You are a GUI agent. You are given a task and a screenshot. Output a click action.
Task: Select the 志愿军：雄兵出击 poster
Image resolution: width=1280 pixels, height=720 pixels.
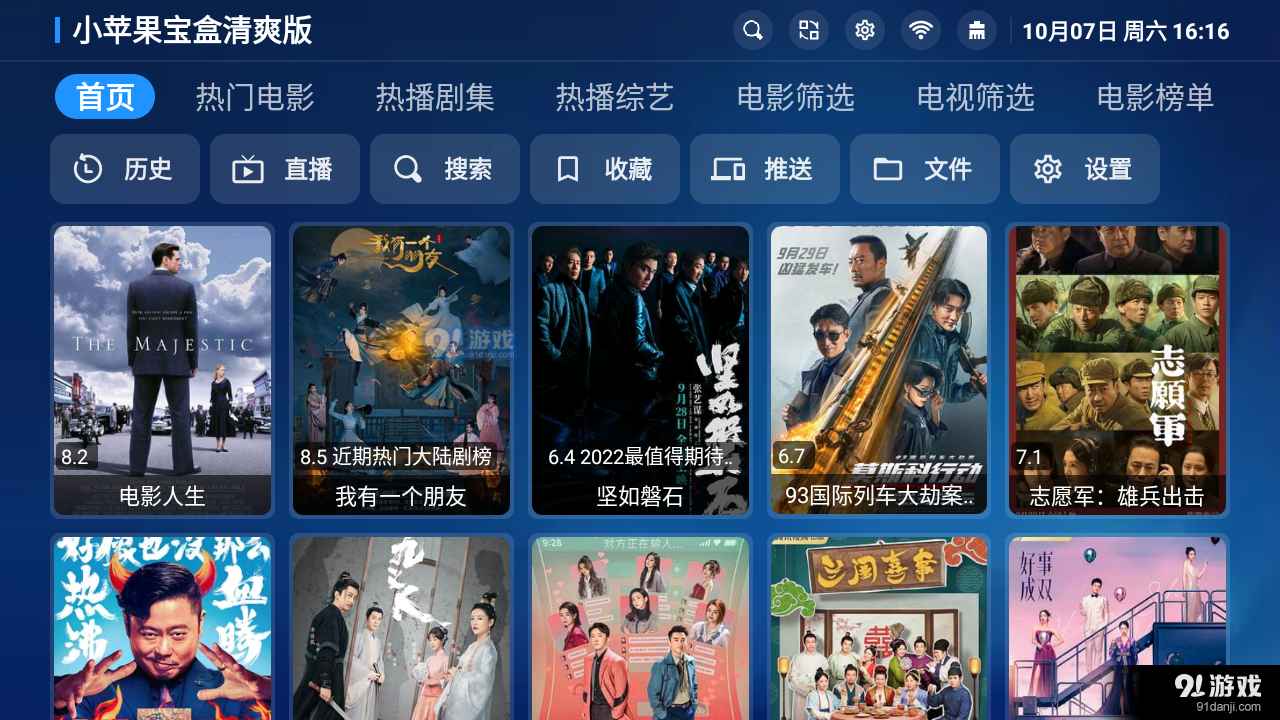(x=1117, y=370)
